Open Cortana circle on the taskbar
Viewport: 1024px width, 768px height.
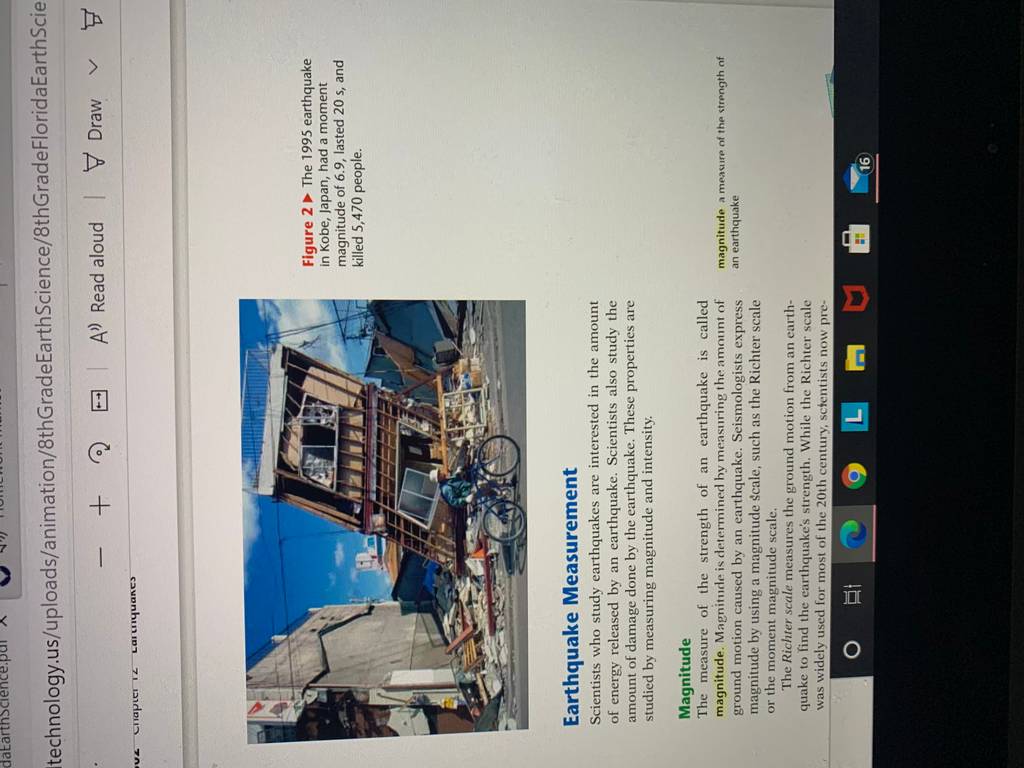[850, 649]
